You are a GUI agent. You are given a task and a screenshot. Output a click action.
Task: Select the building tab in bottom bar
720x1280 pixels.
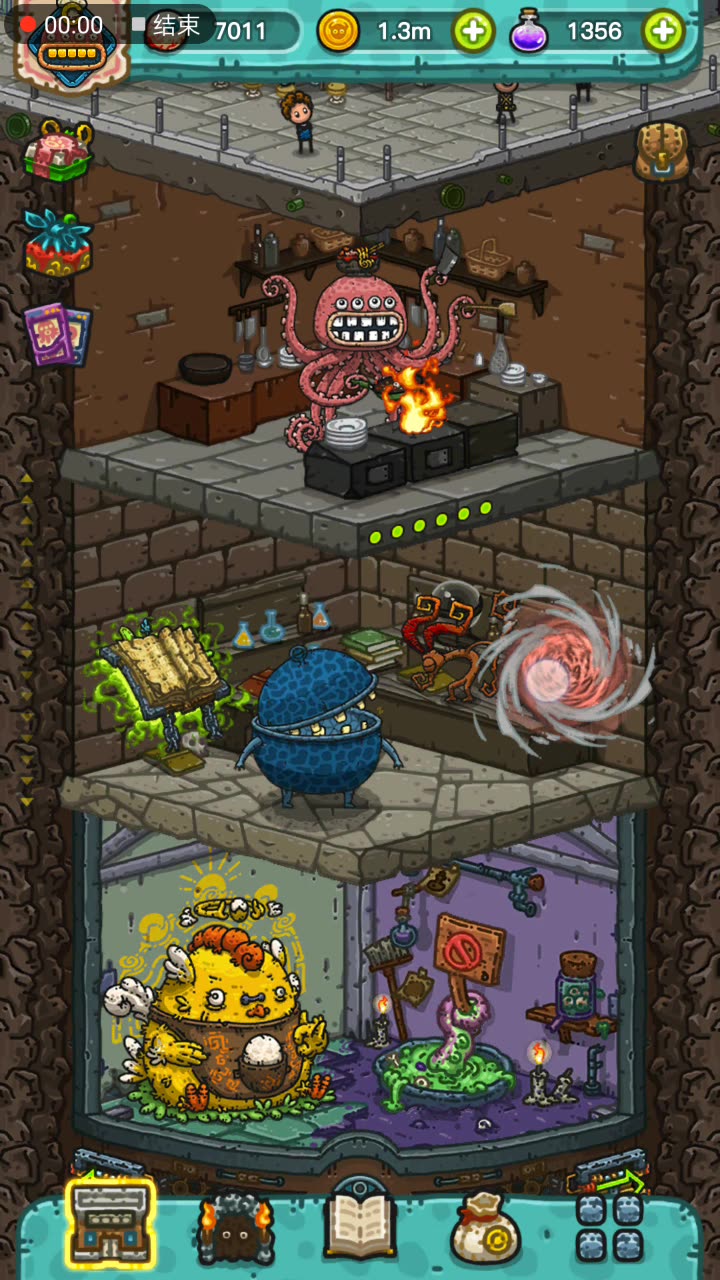pos(110,1221)
